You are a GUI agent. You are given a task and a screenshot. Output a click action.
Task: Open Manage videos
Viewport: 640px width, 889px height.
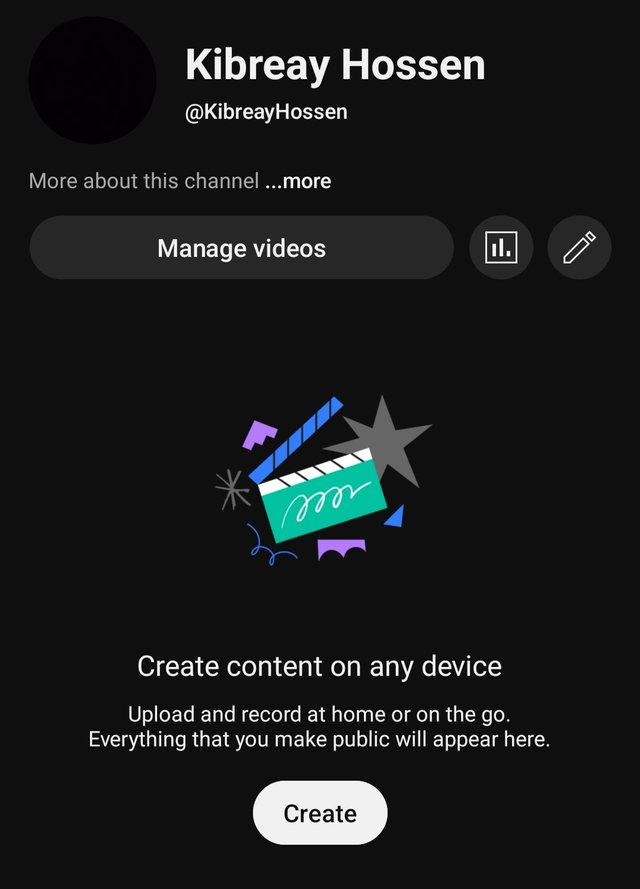pos(241,247)
